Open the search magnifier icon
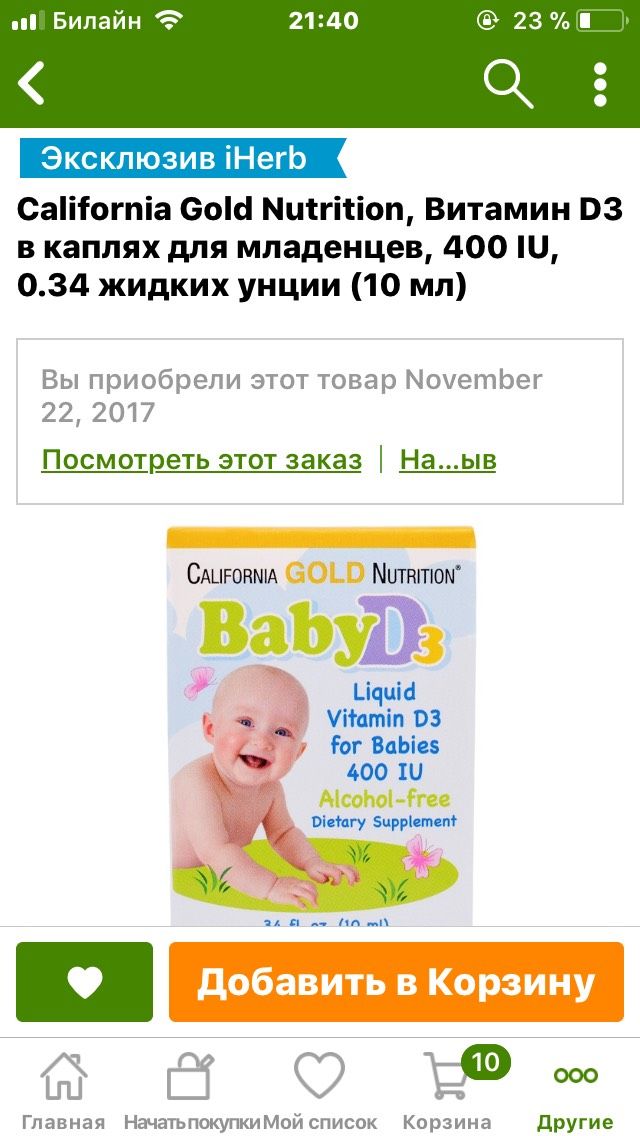The width and height of the screenshot is (640, 1136). (508, 84)
